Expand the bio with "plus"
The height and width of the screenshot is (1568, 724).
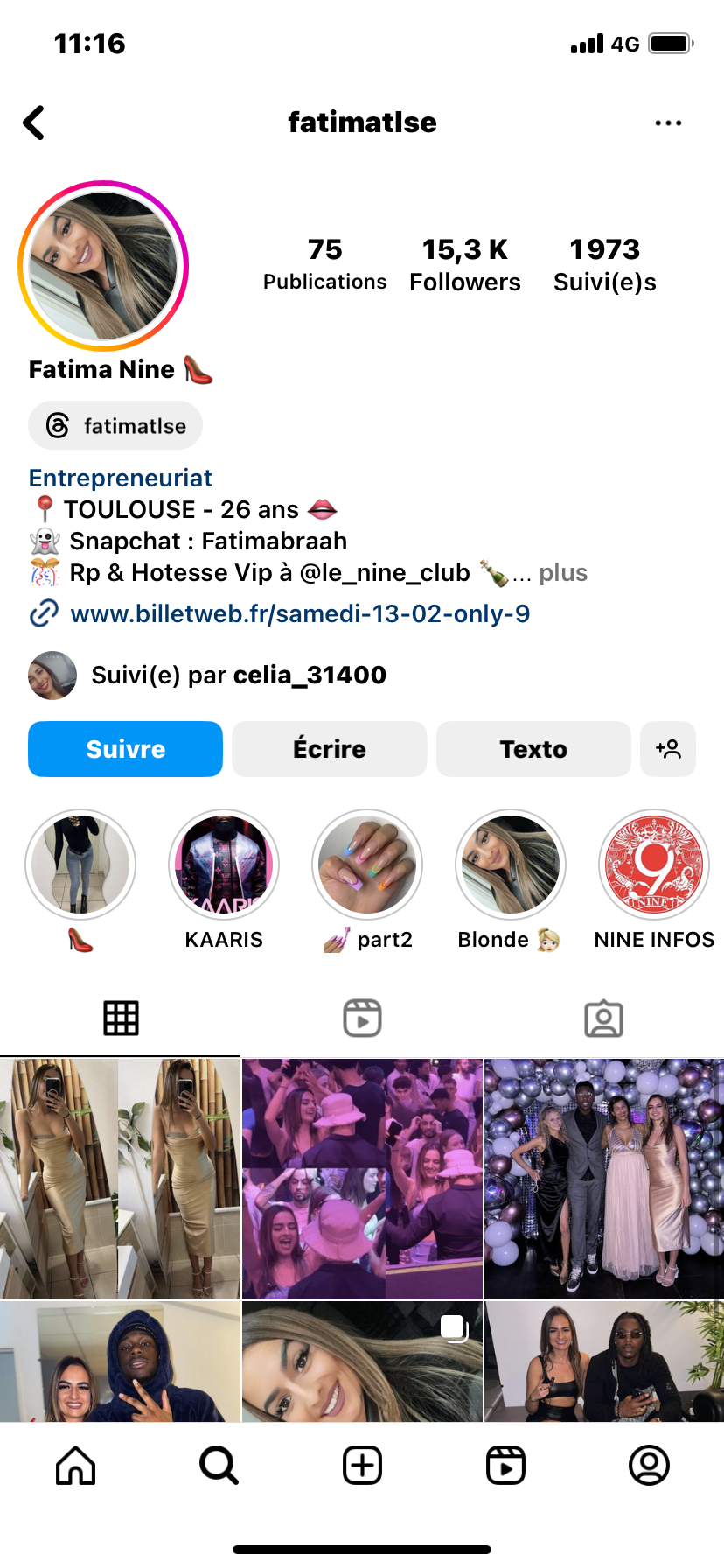click(562, 573)
